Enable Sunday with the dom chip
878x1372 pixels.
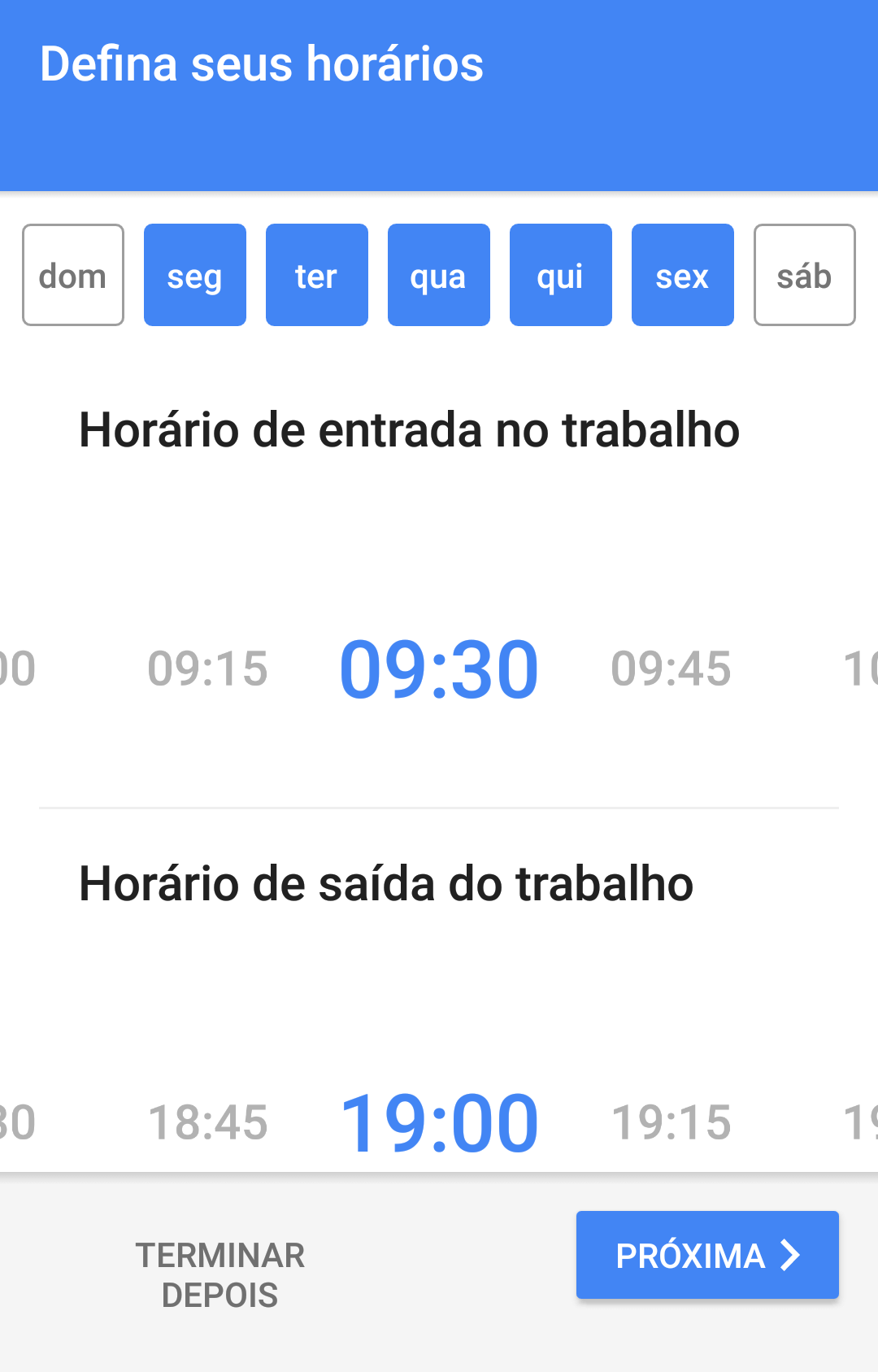click(73, 275)
